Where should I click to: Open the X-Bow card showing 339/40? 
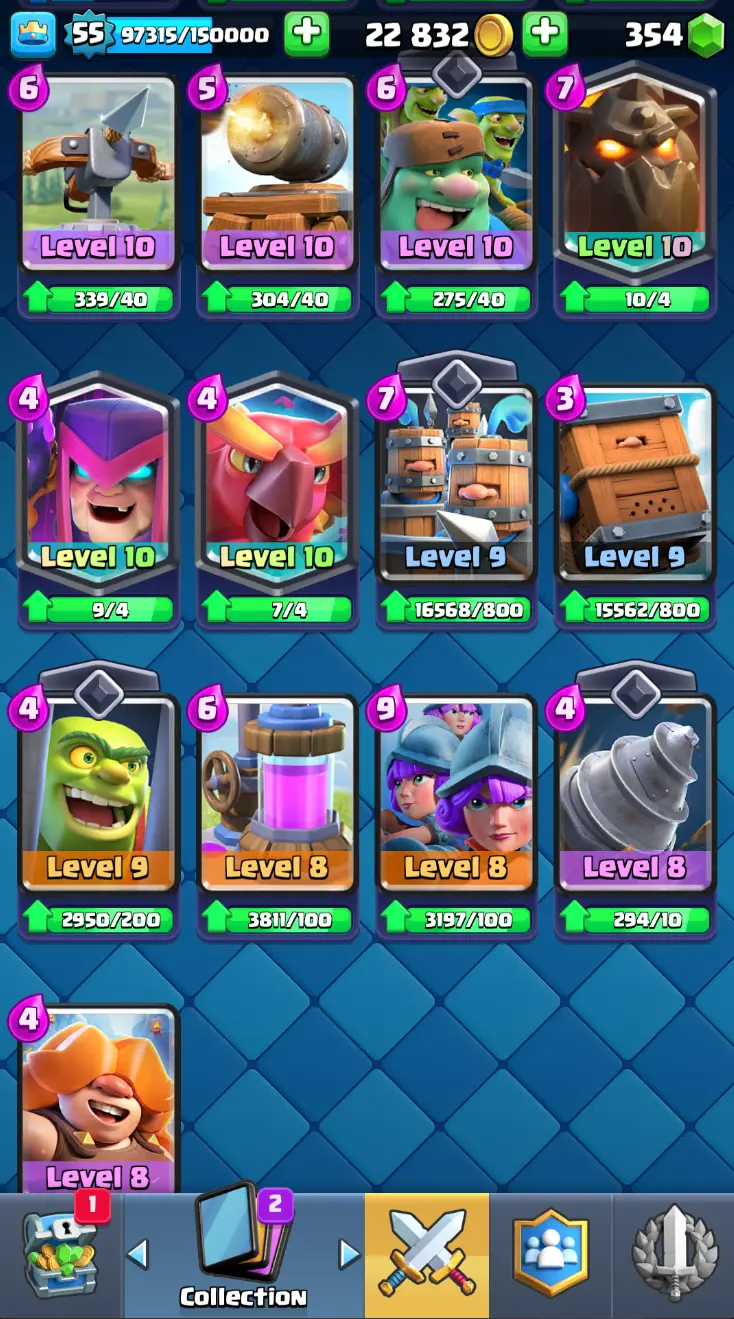pyautogui.click(x=98, y=180)
